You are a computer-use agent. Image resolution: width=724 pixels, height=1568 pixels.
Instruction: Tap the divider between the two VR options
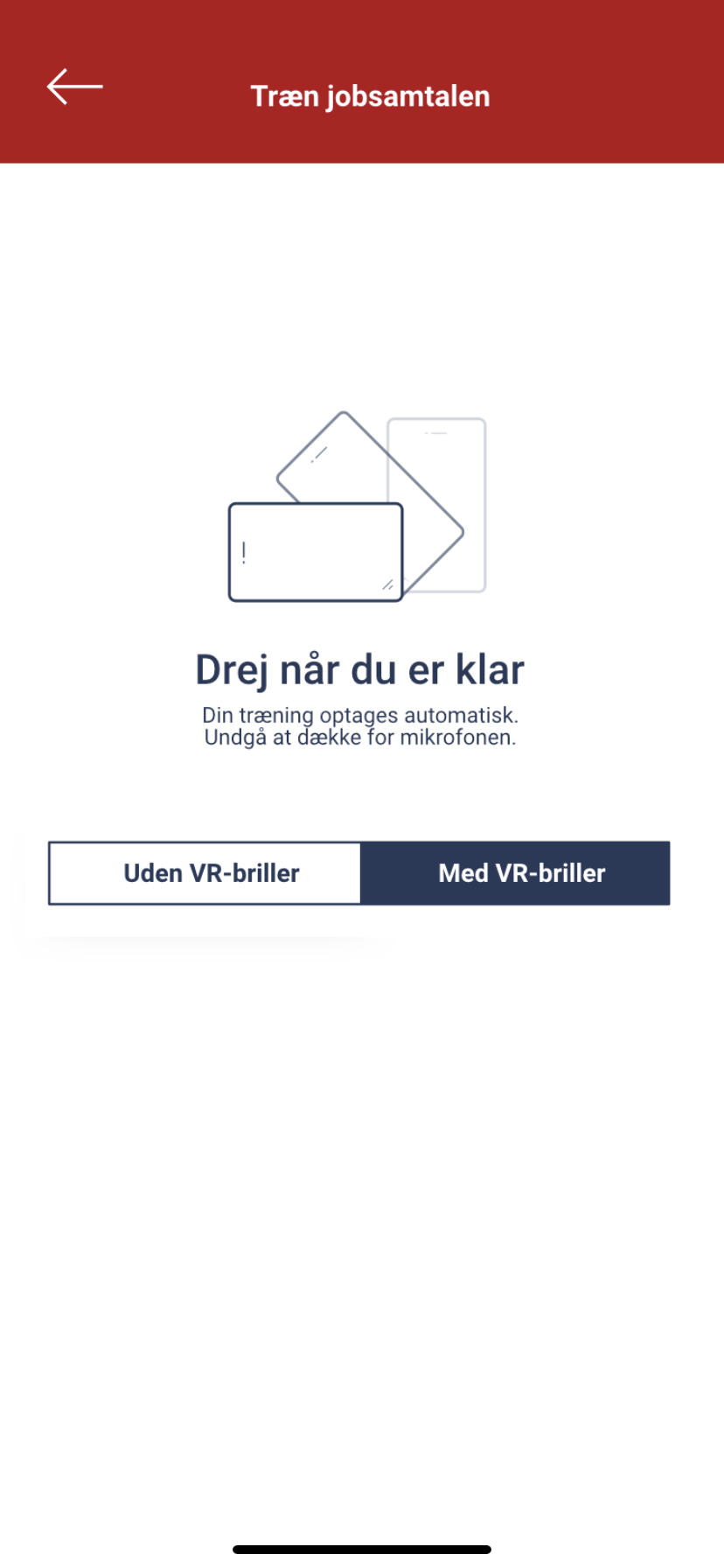[360, 872]
